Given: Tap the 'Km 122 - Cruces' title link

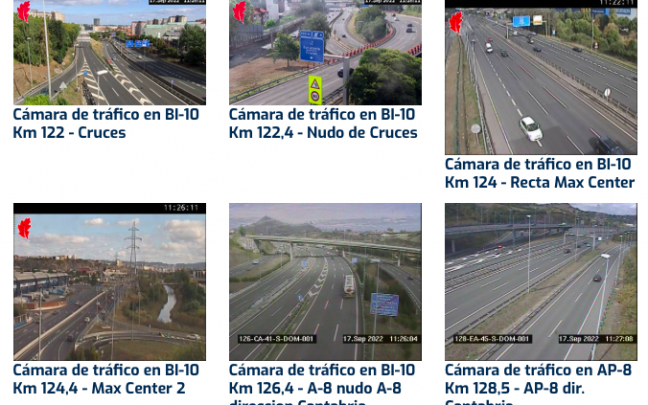Looking at the screenshot, I should (70, 132).
